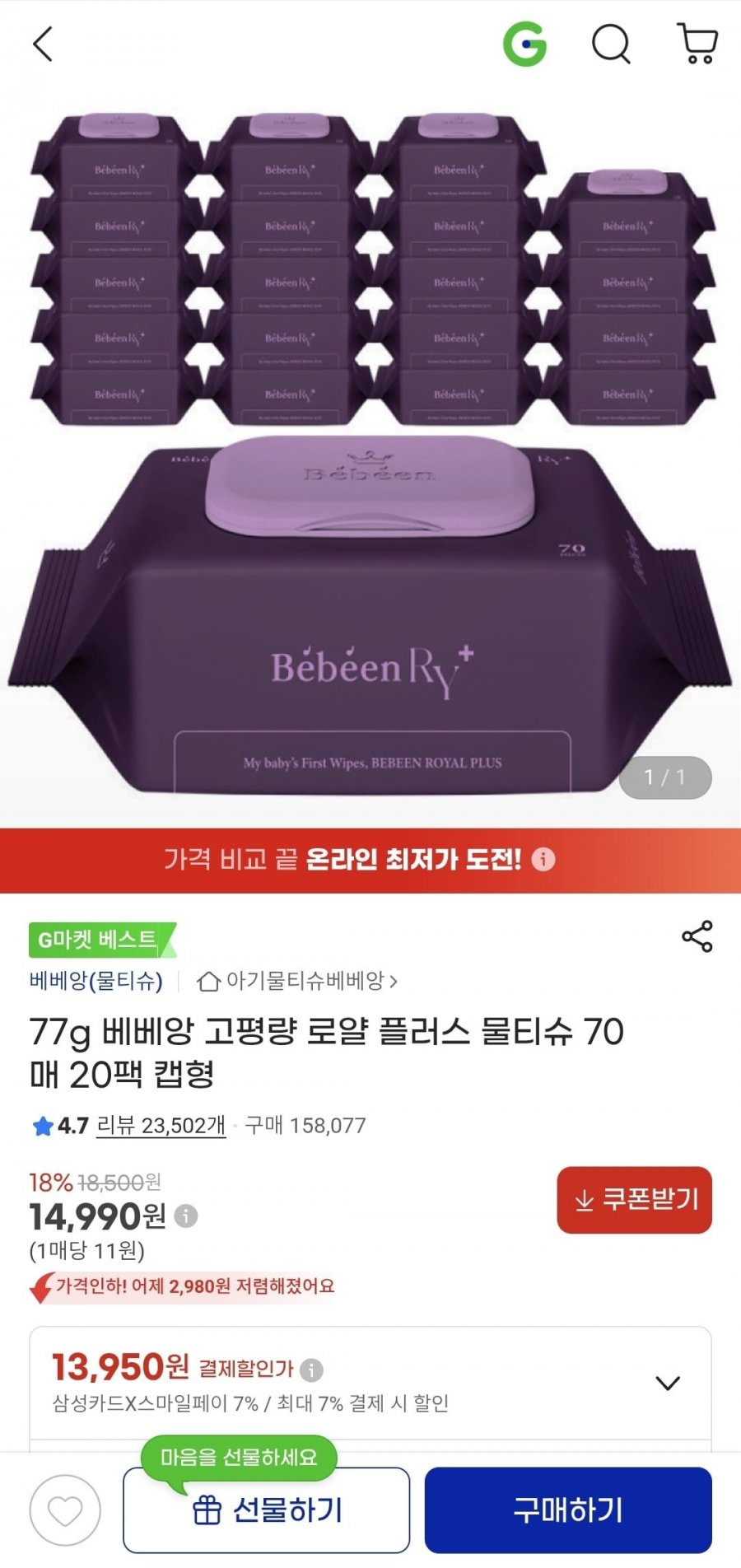The image size is (741, 1568).
Task: Tap 구매하기 to purchase
Action: [x=568, y=1510]
